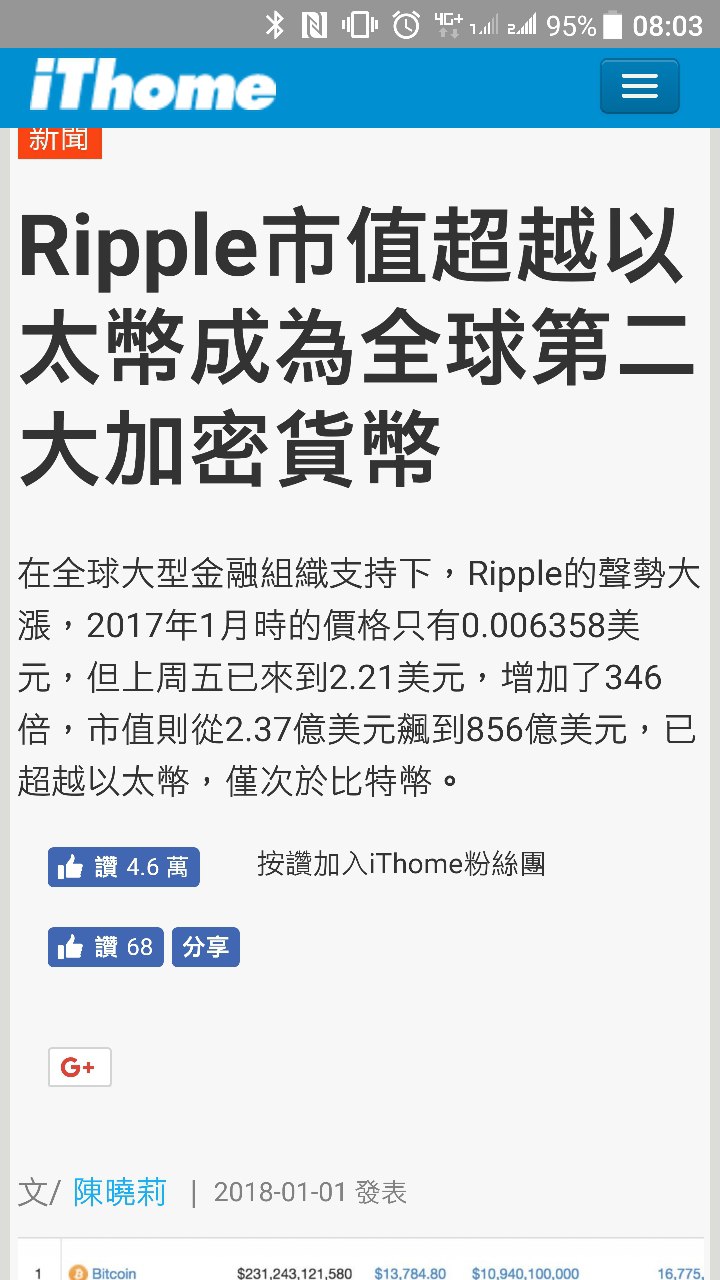This screenshot has width=720, height=1280.
Task: Like this article (讚 68)
Action: (x=106, y=947)
